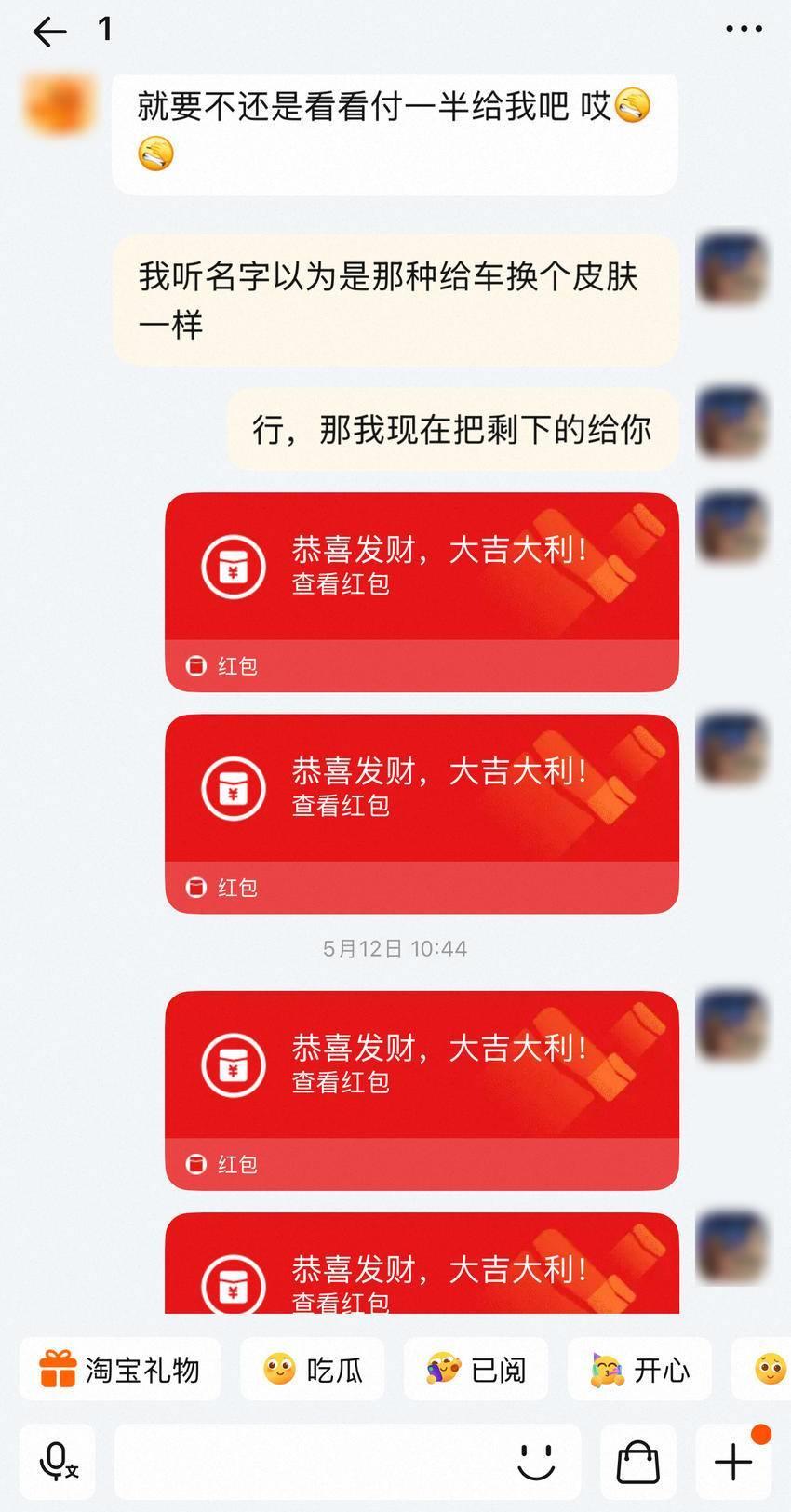Viewport: 791px width, 1512px height.
Task: Send the 吃瓜 quick reply
Action: pyautogui.click(x=312, y=1368)
